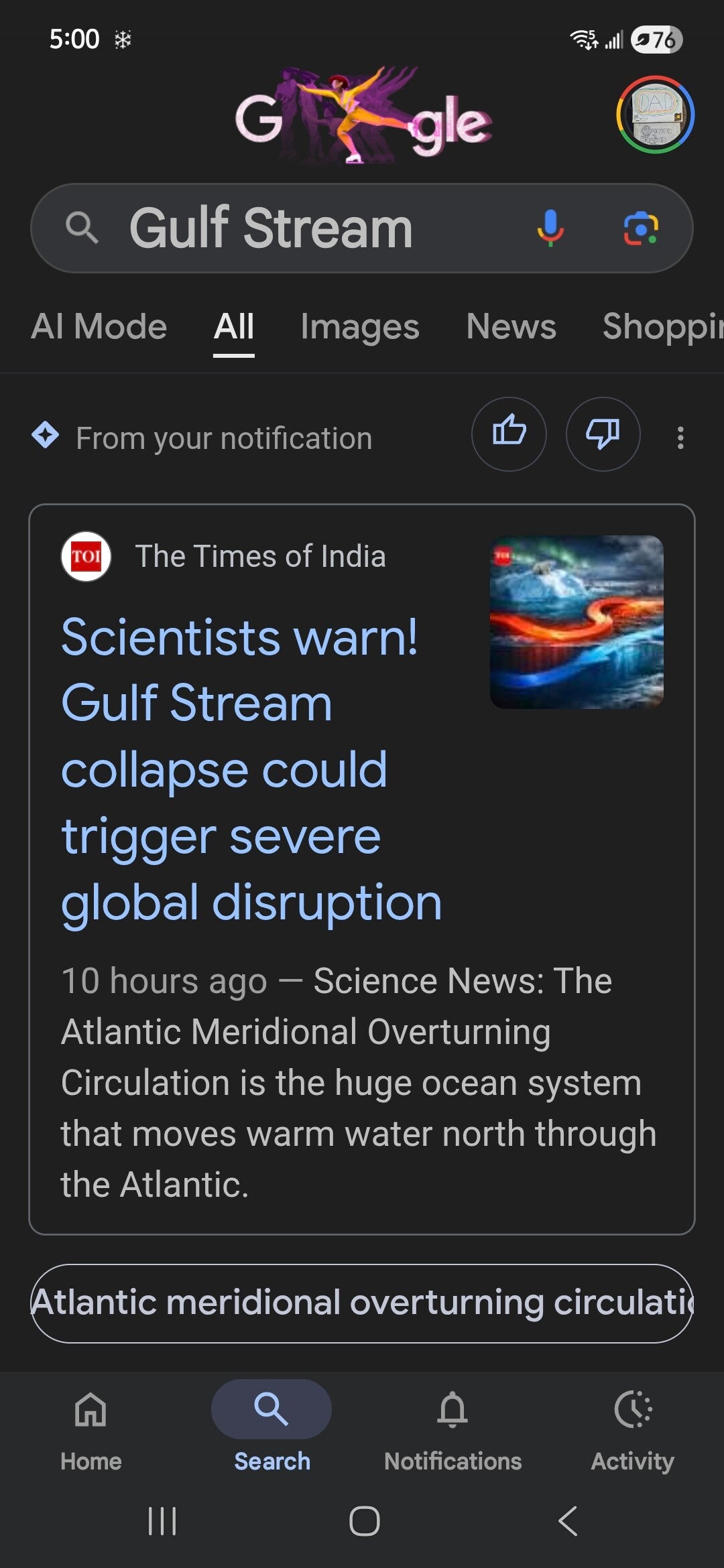Open the account profile avatar
This screenshot has width=724, height=1568.
[655, 115]
